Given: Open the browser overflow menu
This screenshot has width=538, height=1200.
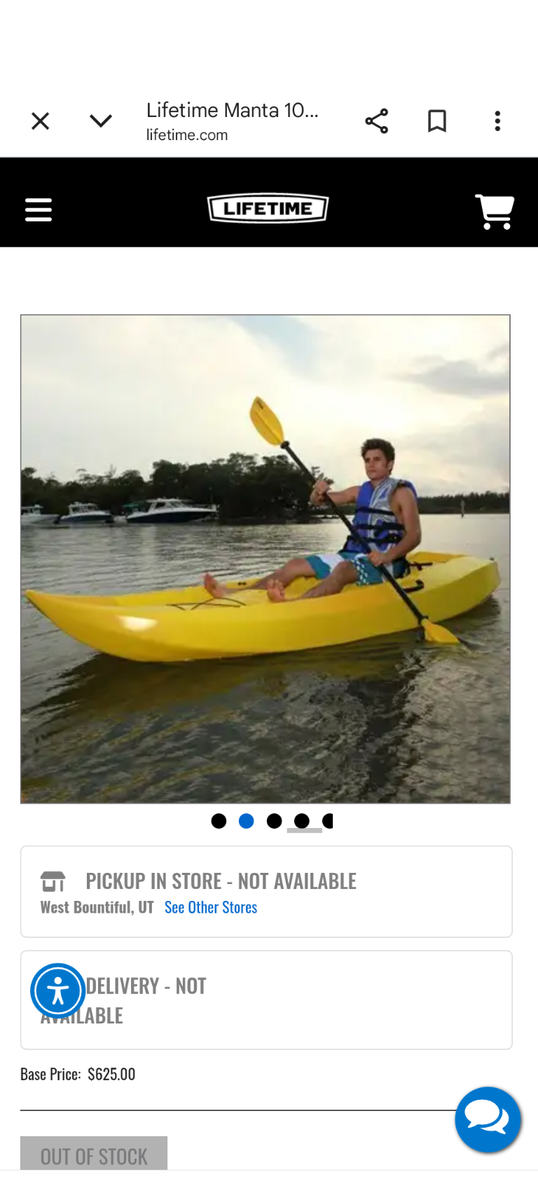Looking at the screenshot, I should click(497, 121).
